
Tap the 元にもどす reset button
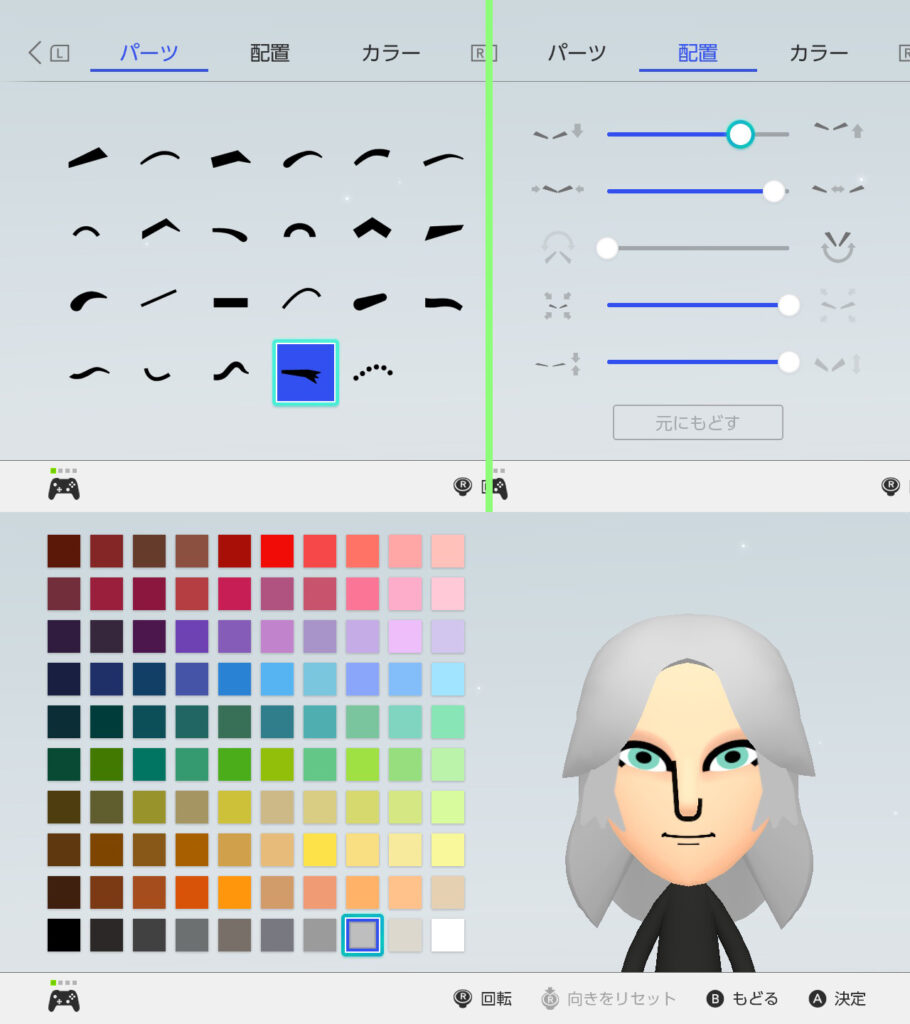pos(697,422)
